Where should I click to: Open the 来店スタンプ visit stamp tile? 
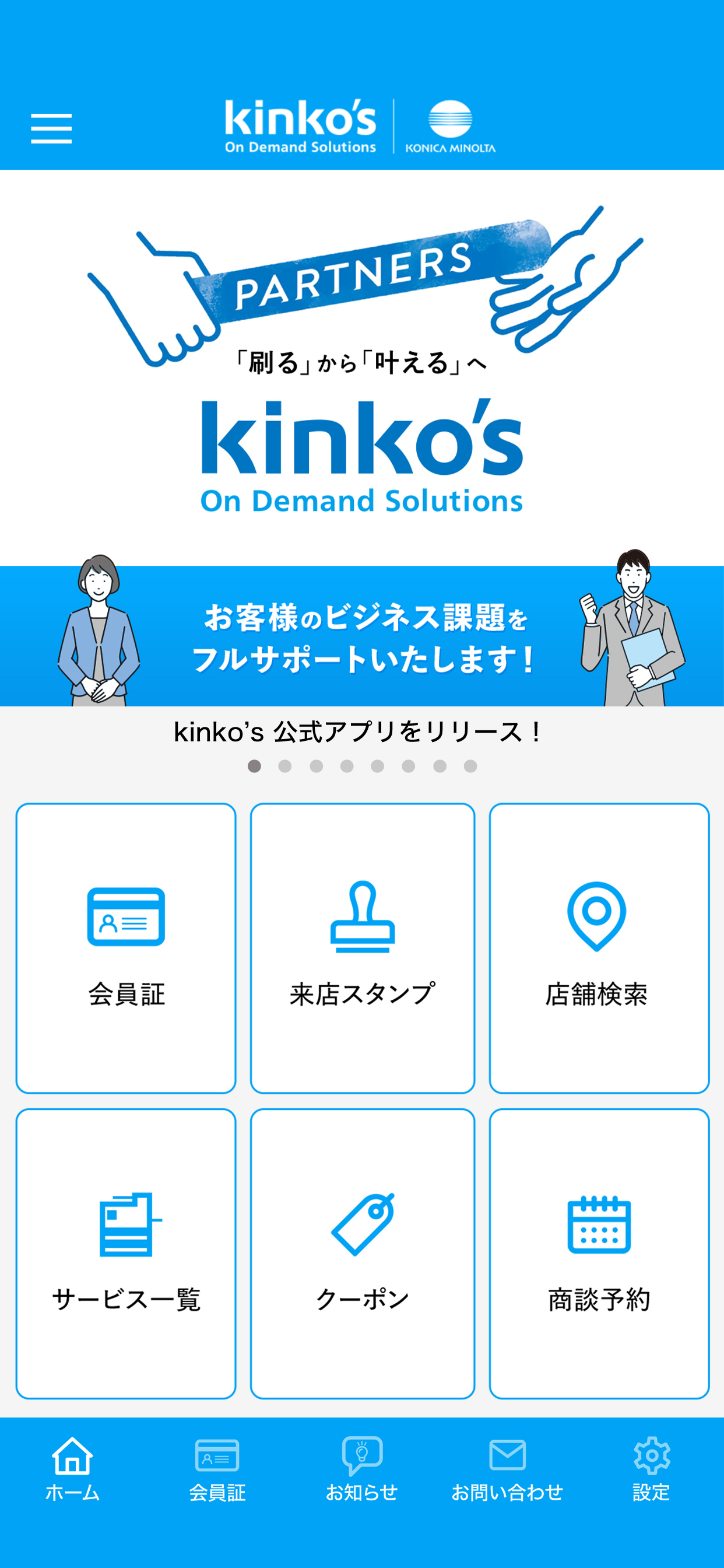tap(362, 948)
